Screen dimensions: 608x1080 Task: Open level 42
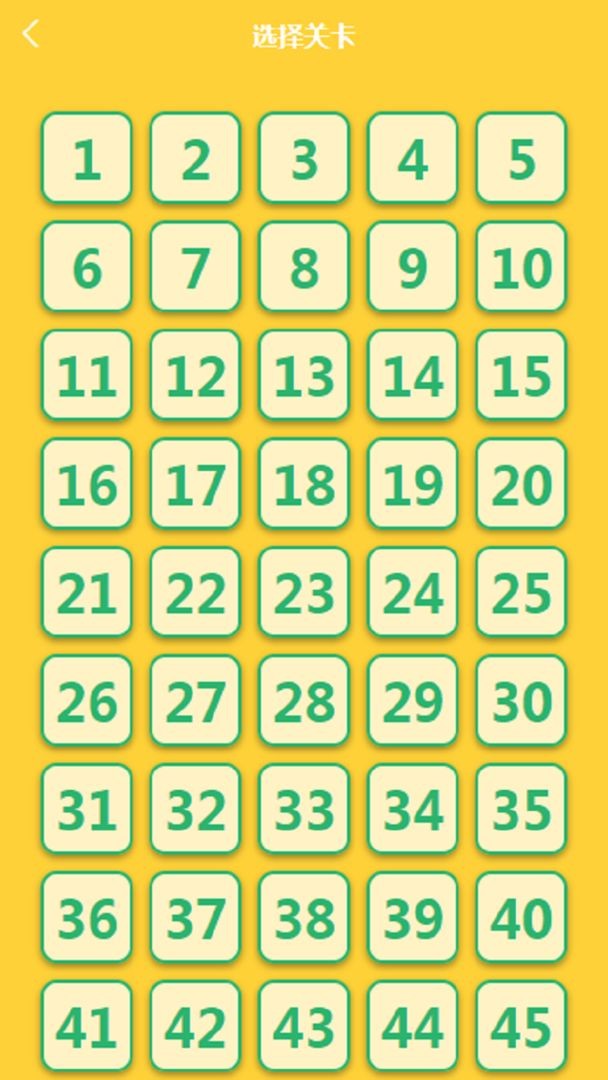pos(195,1026)
